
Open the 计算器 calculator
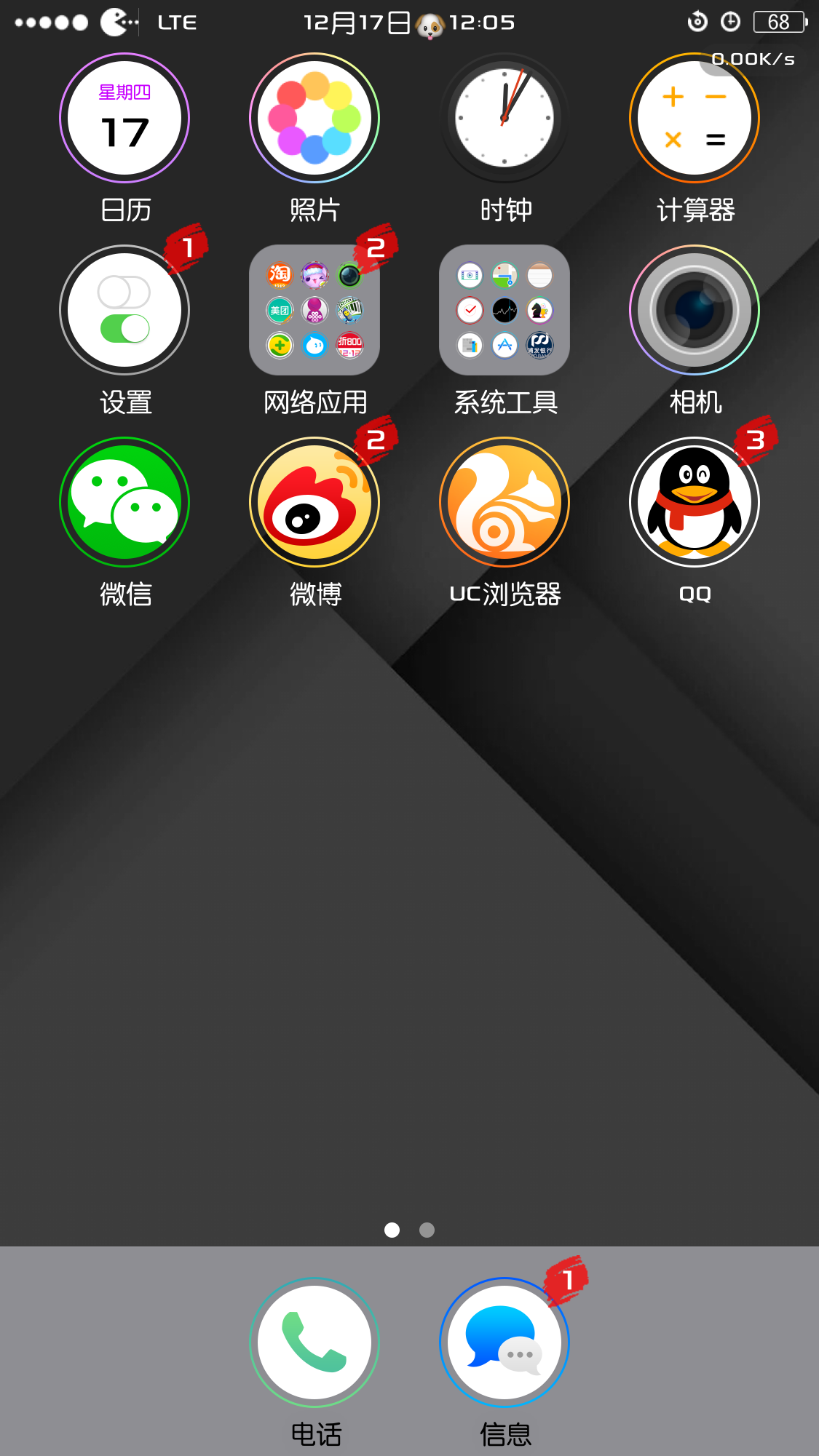click(x=695, y=118)
